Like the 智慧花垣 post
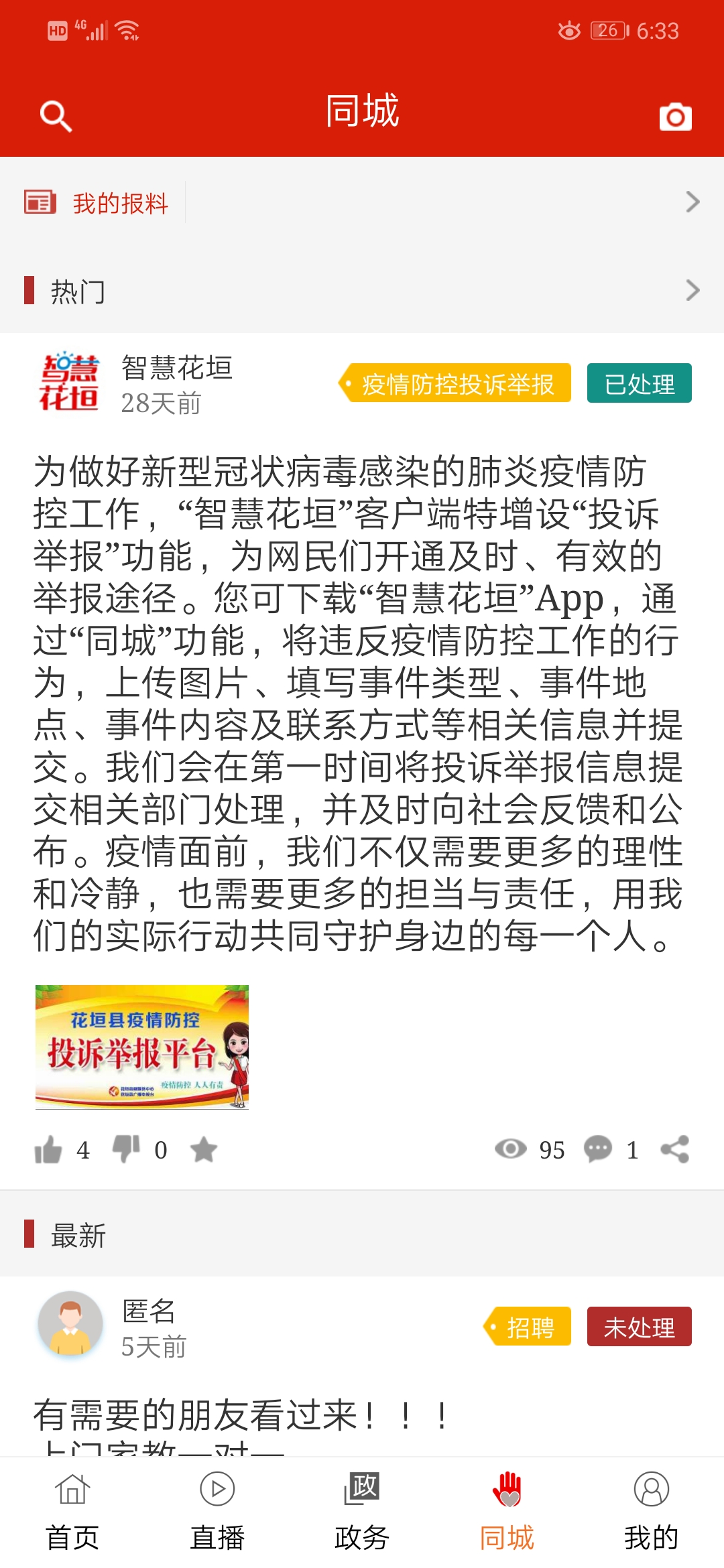The image size is (724, 1568). coord(48,1150)
